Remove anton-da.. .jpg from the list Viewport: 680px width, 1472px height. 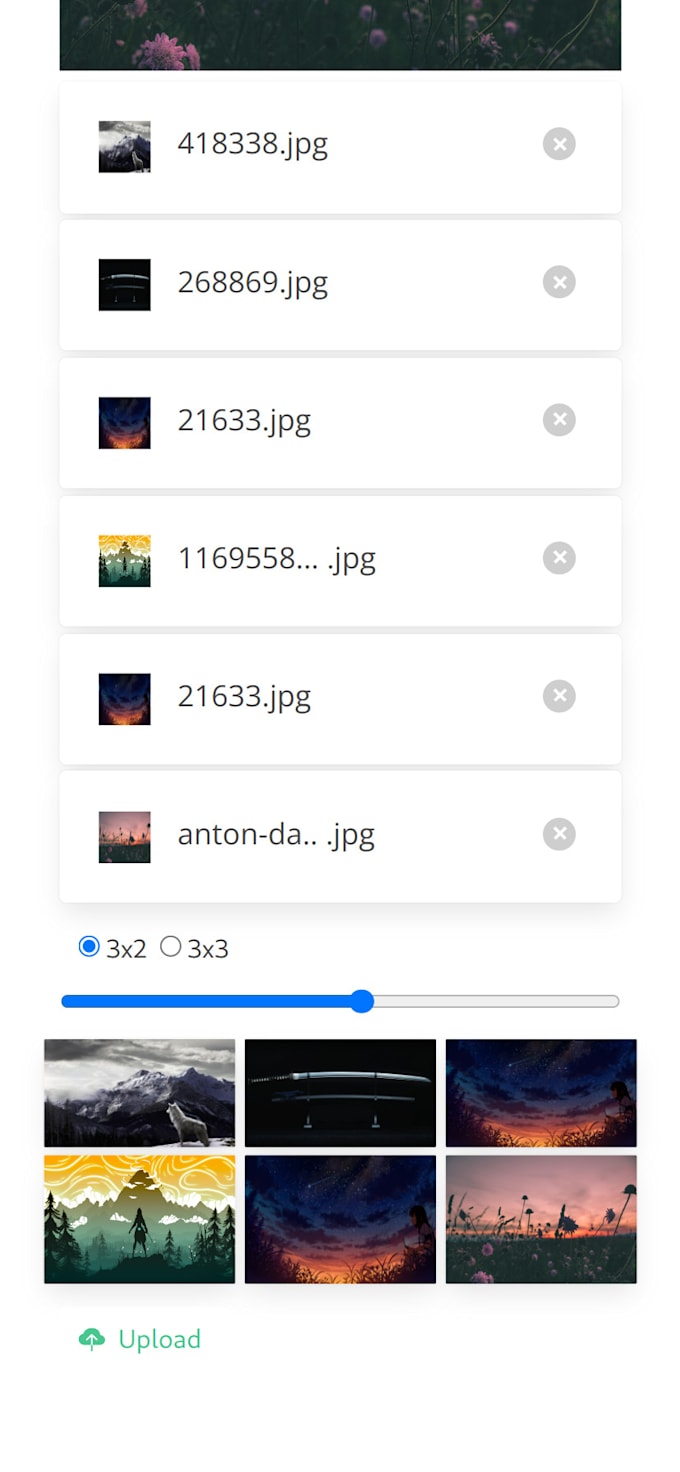[559, 834]
